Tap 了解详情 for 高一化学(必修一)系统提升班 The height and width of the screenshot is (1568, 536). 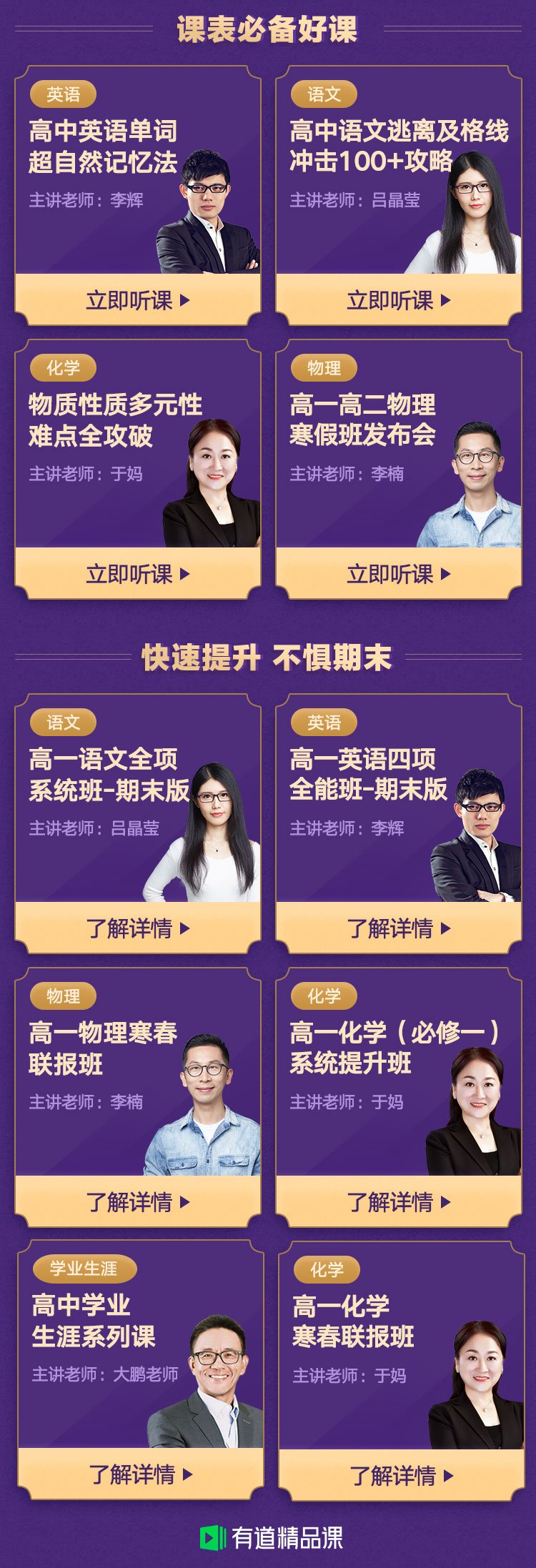pyautogui.click(x=399, y=1202)
